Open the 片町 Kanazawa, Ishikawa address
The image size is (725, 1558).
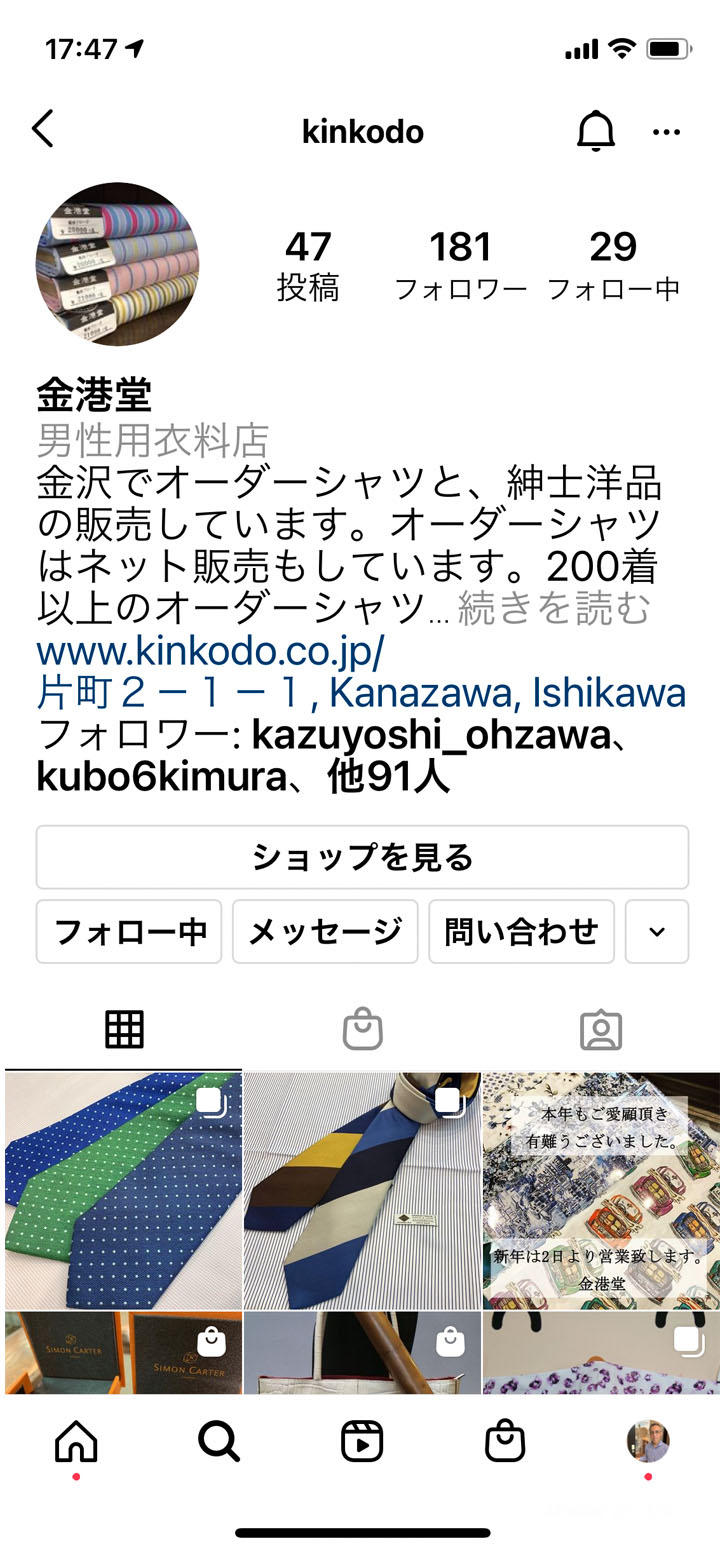(361, 693)
